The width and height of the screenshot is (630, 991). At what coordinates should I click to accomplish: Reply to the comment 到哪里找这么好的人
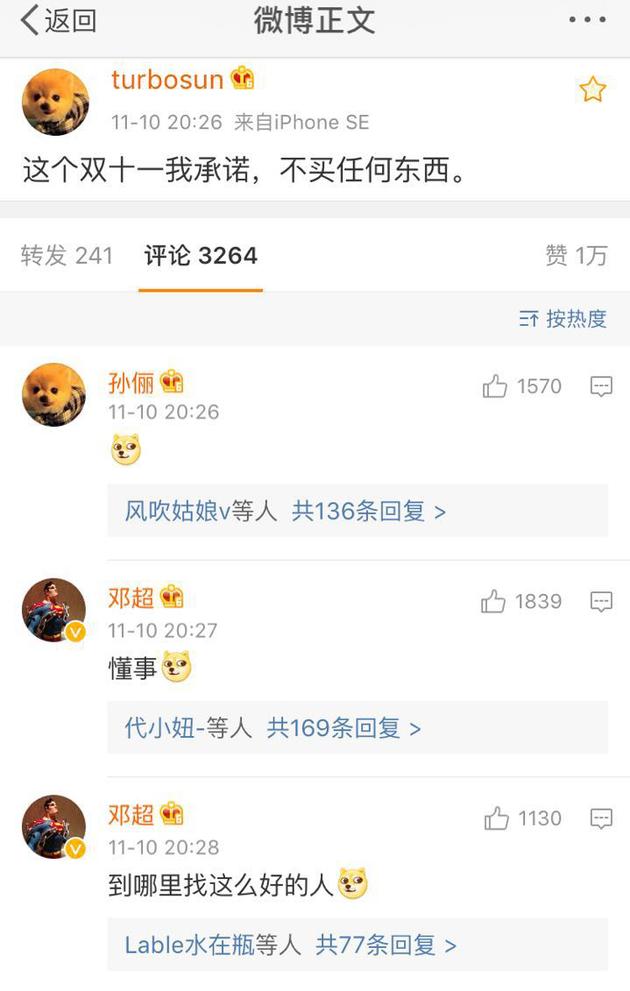[601, 820]
